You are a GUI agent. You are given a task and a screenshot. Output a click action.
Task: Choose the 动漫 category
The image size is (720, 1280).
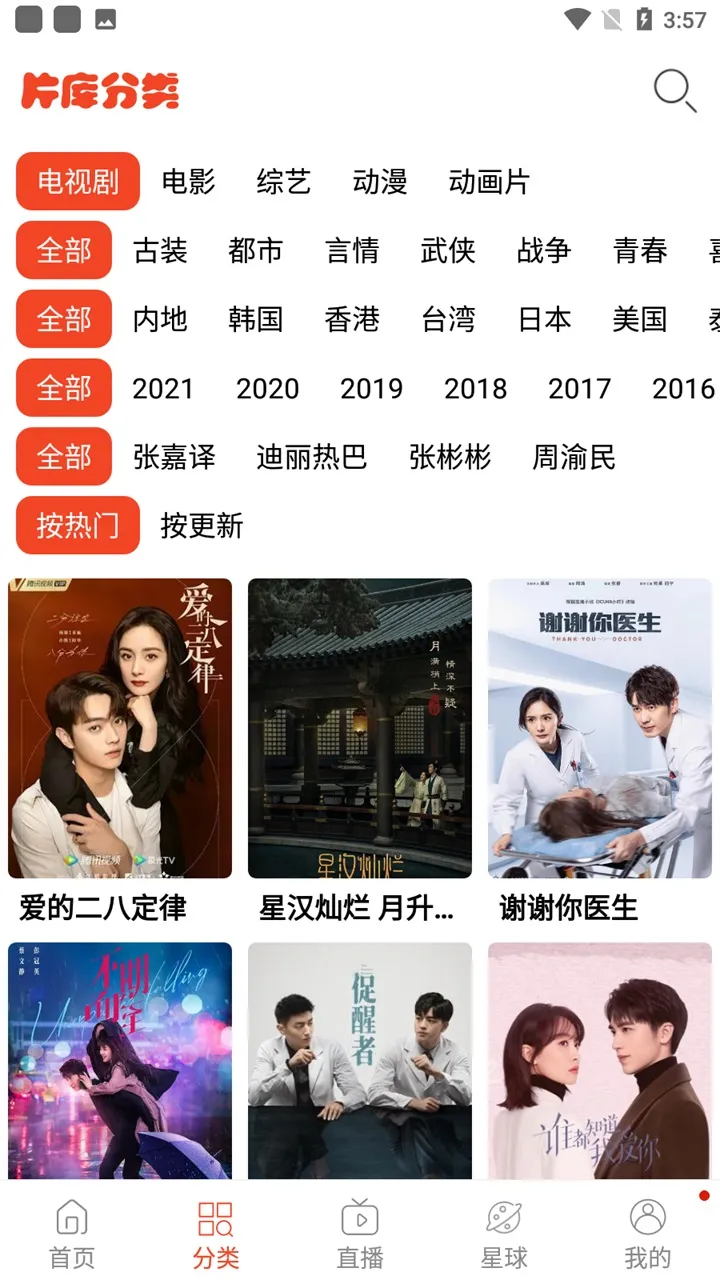(380, 182)
